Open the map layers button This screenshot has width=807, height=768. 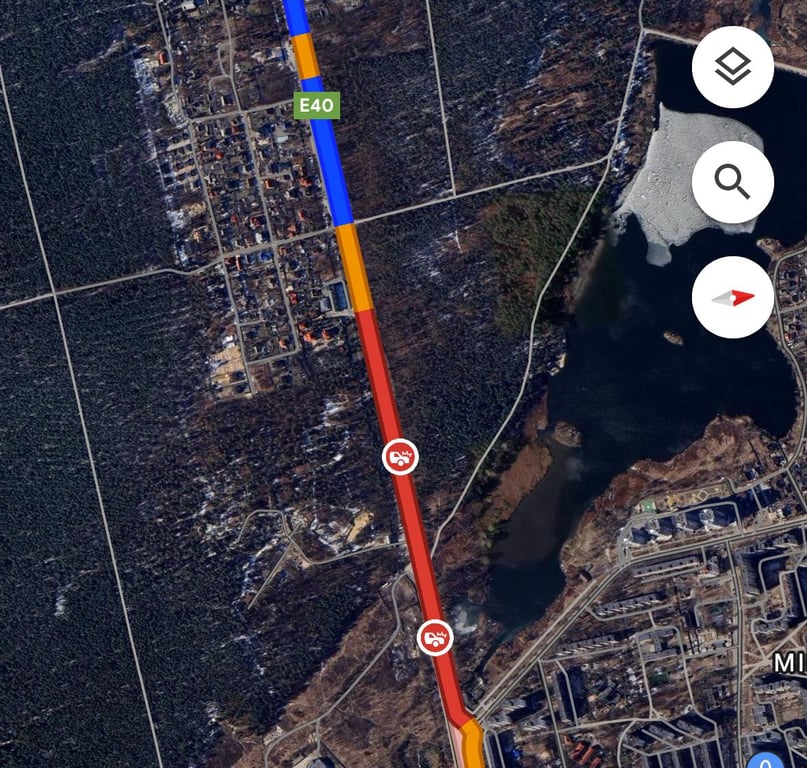(732, 67)
